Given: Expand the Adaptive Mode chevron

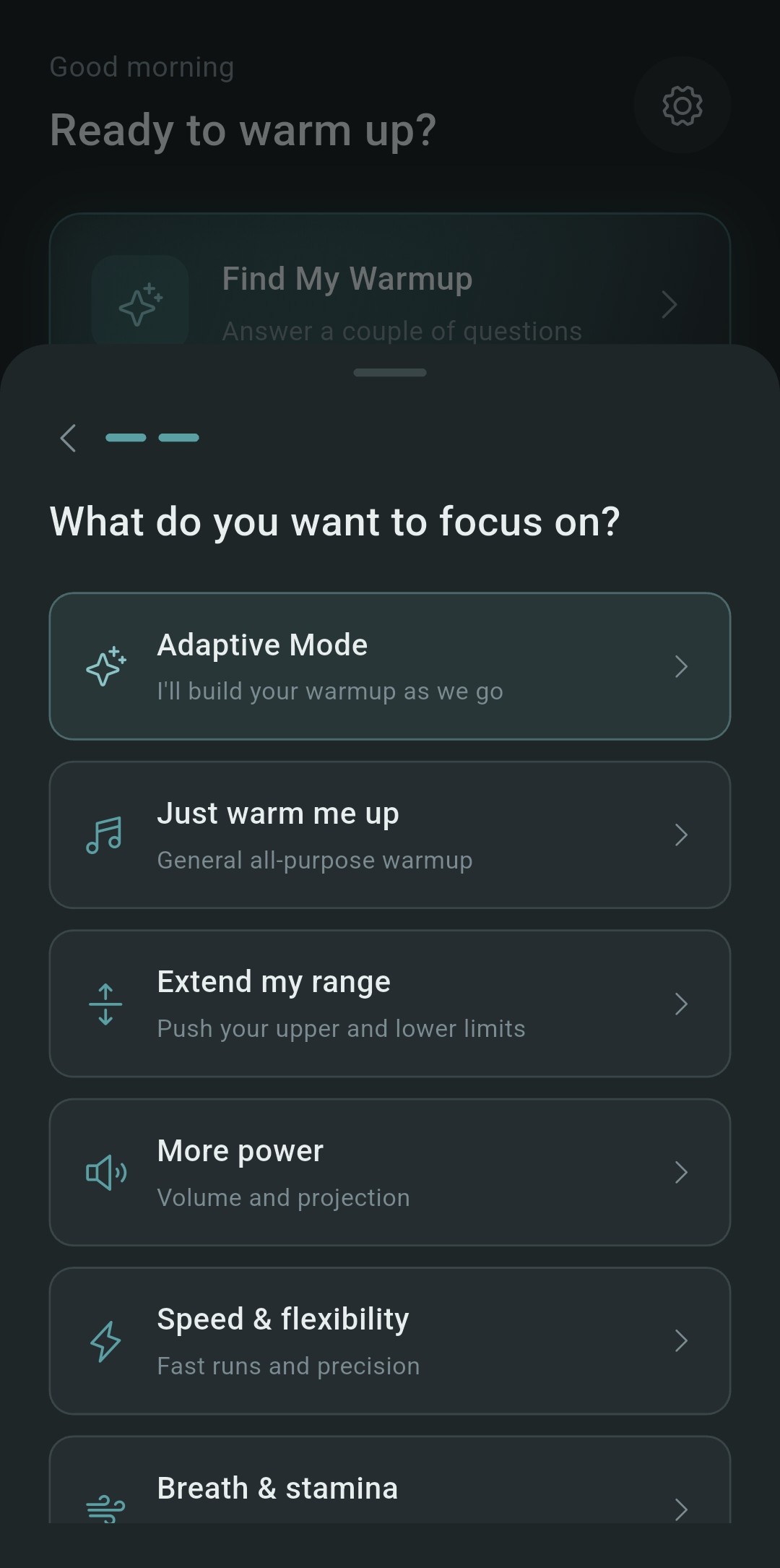Looking at the screenshot, I should pos(681,666).
